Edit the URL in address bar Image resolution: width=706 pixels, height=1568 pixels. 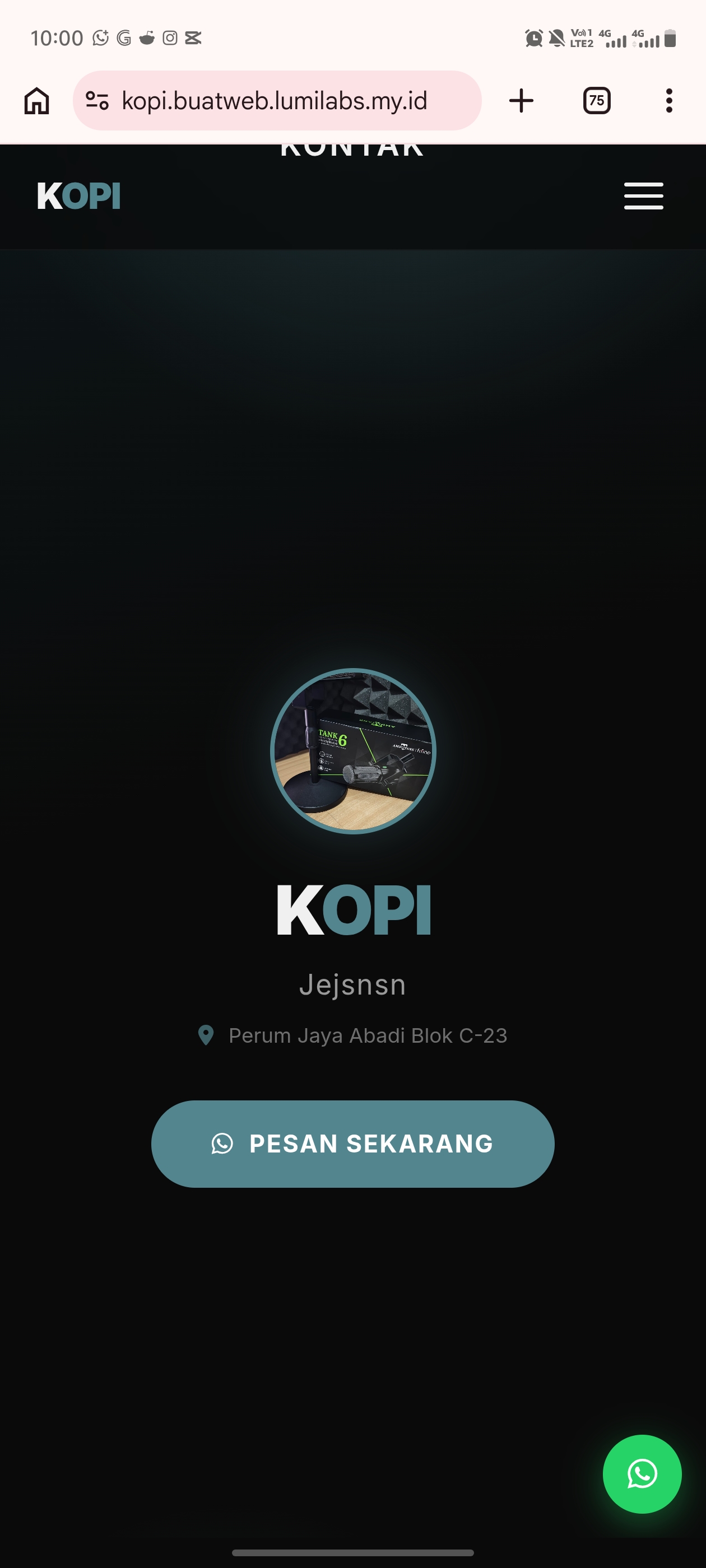point(274,100)
